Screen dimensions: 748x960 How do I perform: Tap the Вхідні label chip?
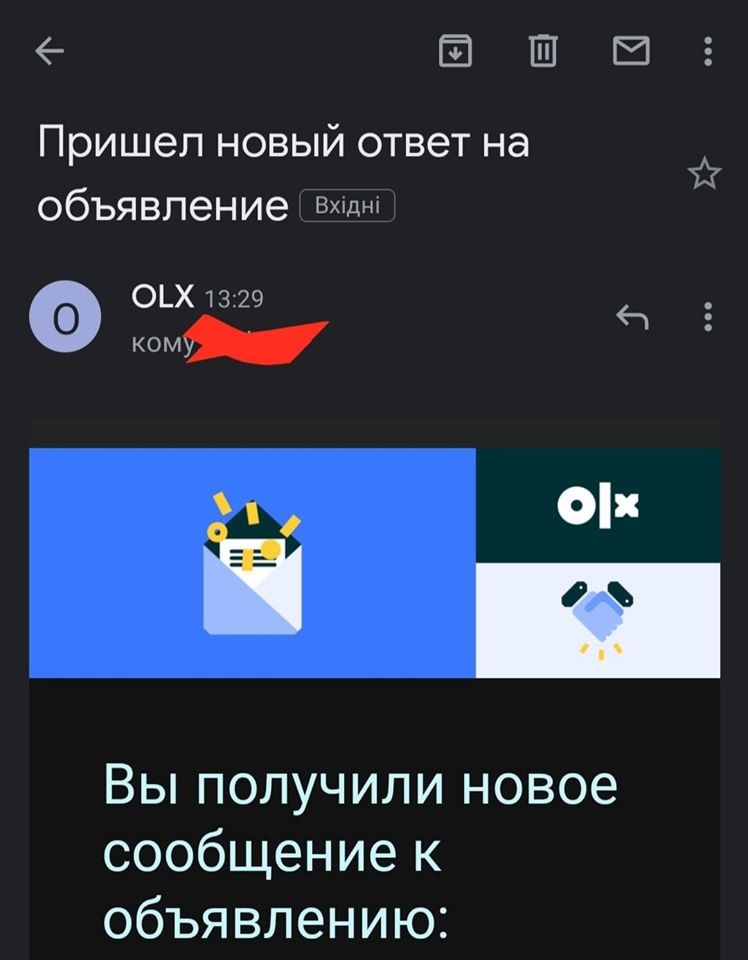[x=347, y=206]
